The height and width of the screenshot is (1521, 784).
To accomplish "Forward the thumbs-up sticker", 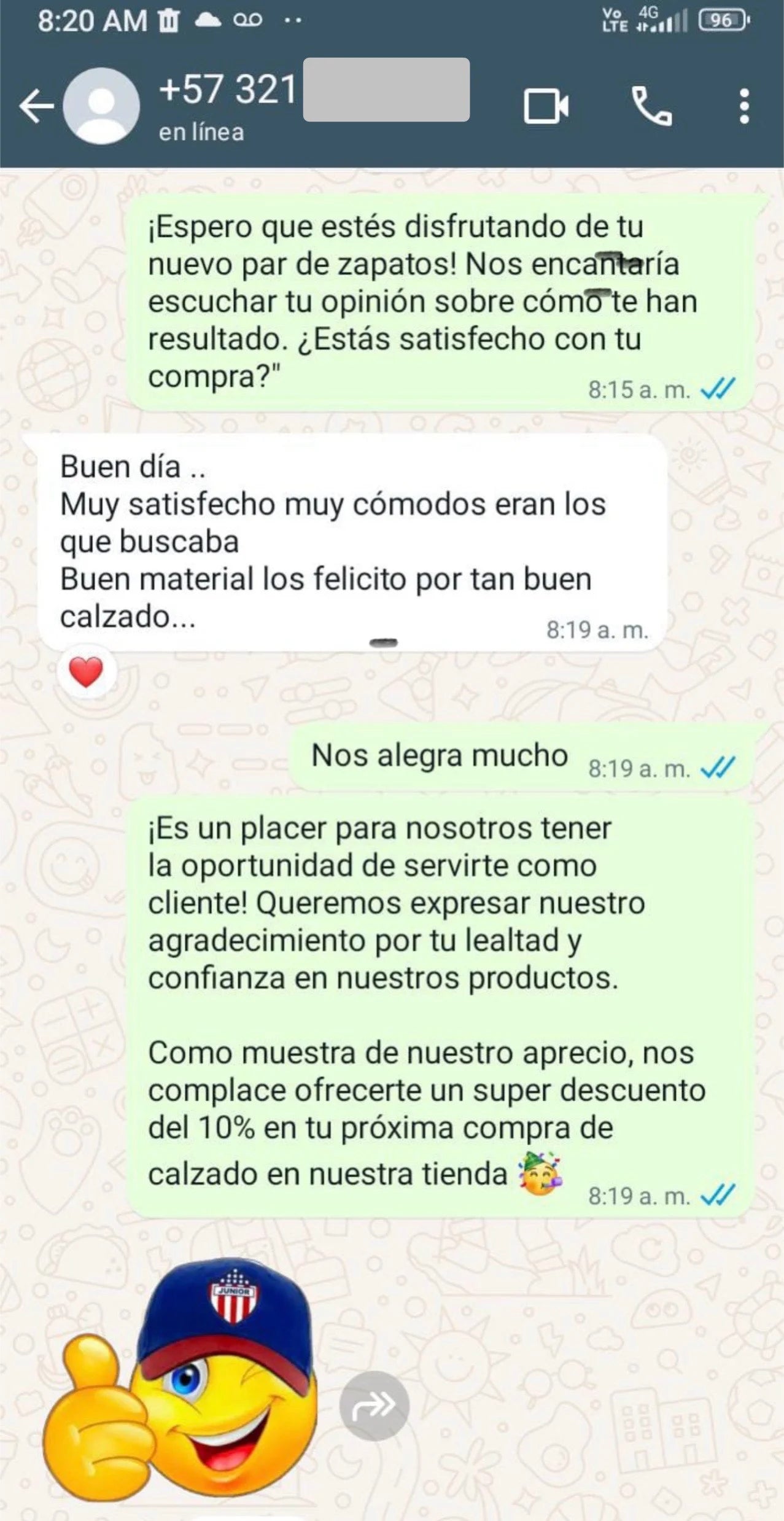I will point(374,1406).
